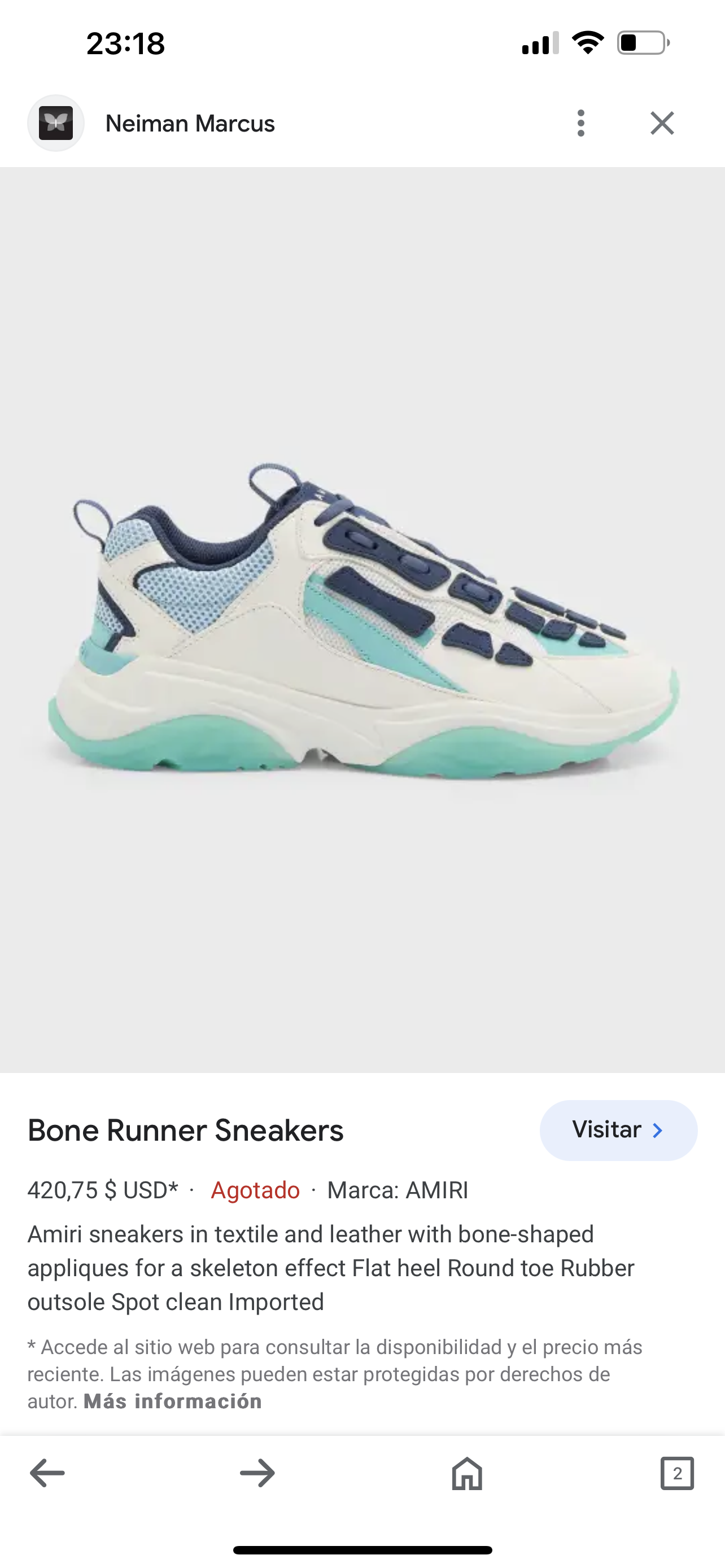725x1568 pixels.
Task: Close the Neiman Marcus product view
Action: pyautogui.click(x=662, y=123)
